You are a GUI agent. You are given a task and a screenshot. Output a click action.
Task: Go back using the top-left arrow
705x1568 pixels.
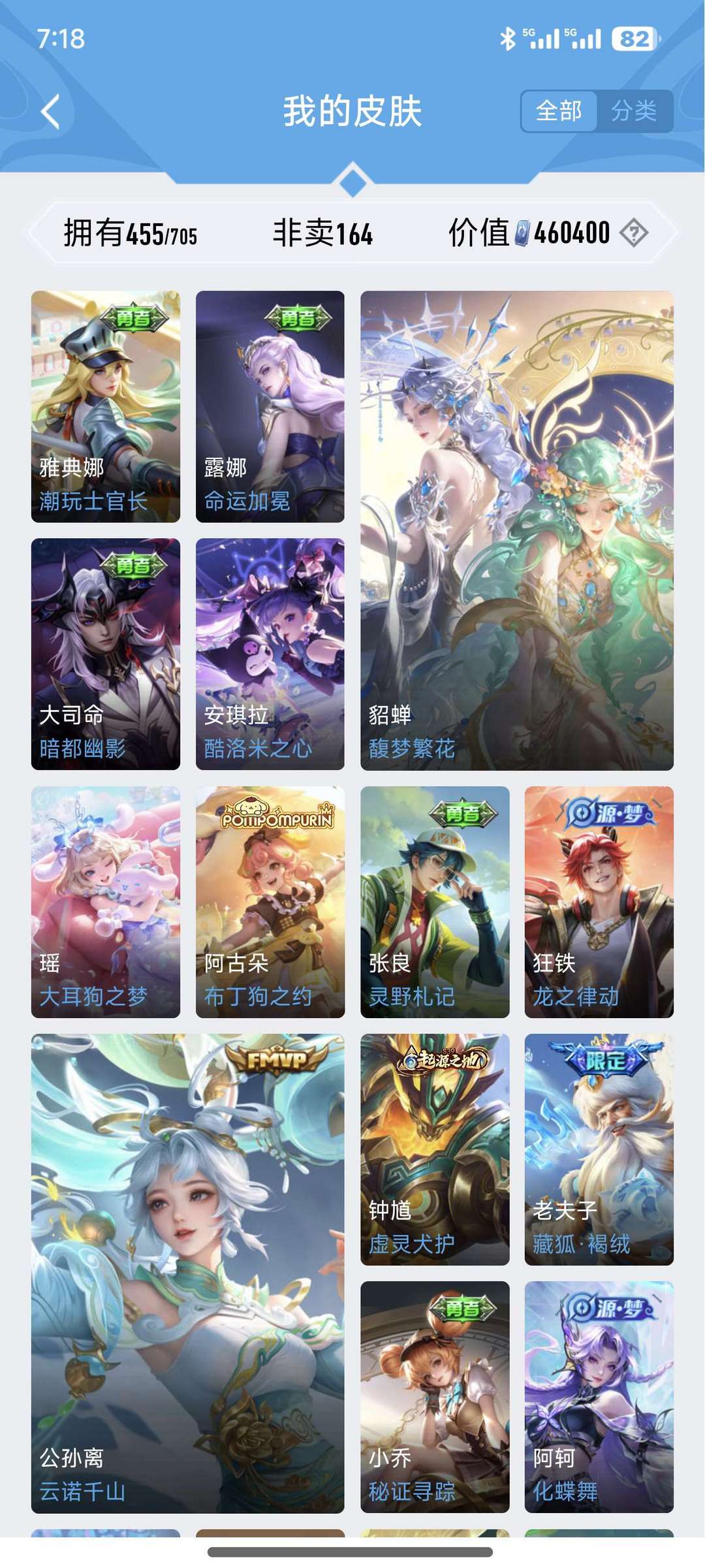pyautogui.click(x=50, y=111)
